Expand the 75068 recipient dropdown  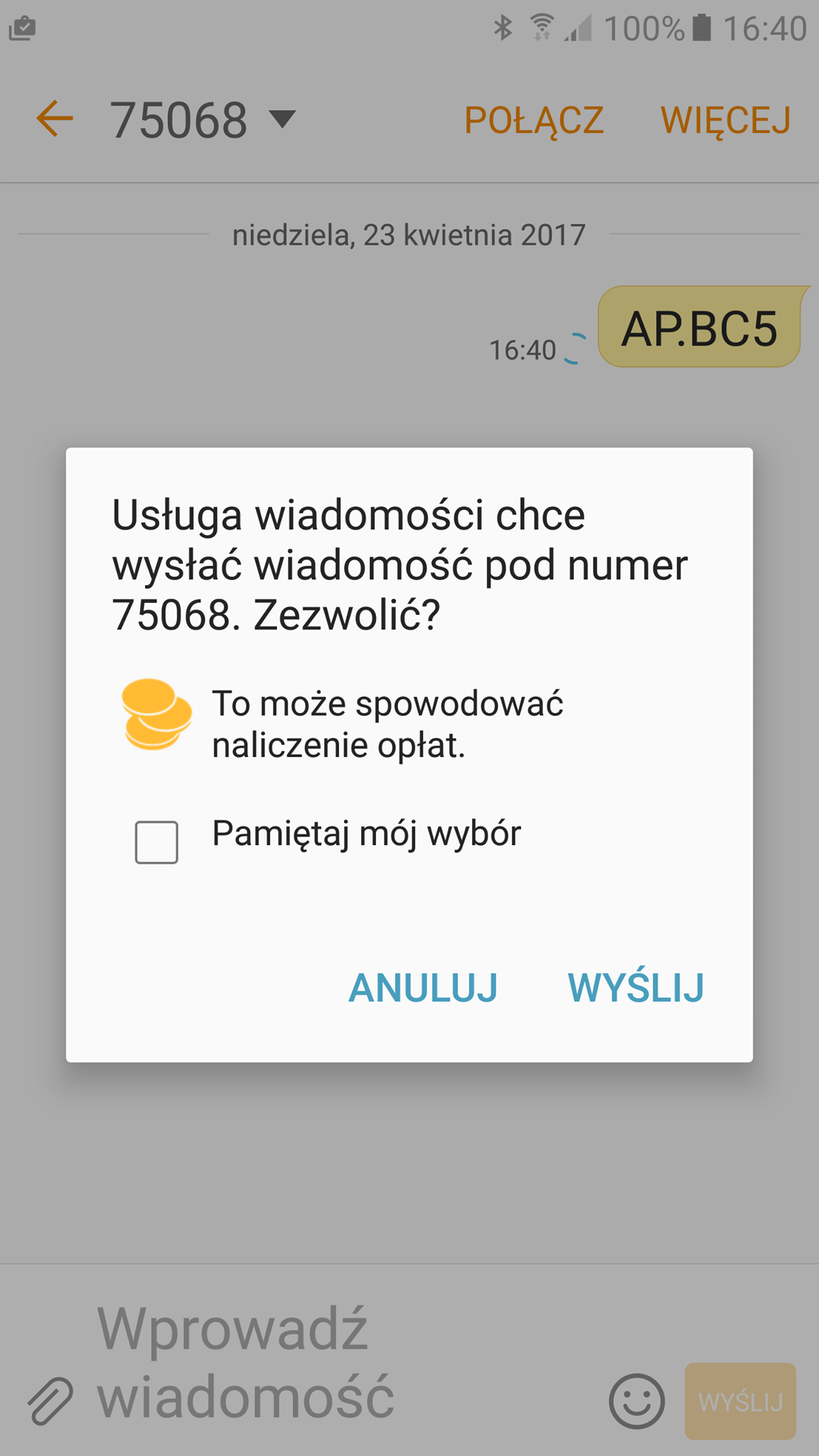(282, 119)
